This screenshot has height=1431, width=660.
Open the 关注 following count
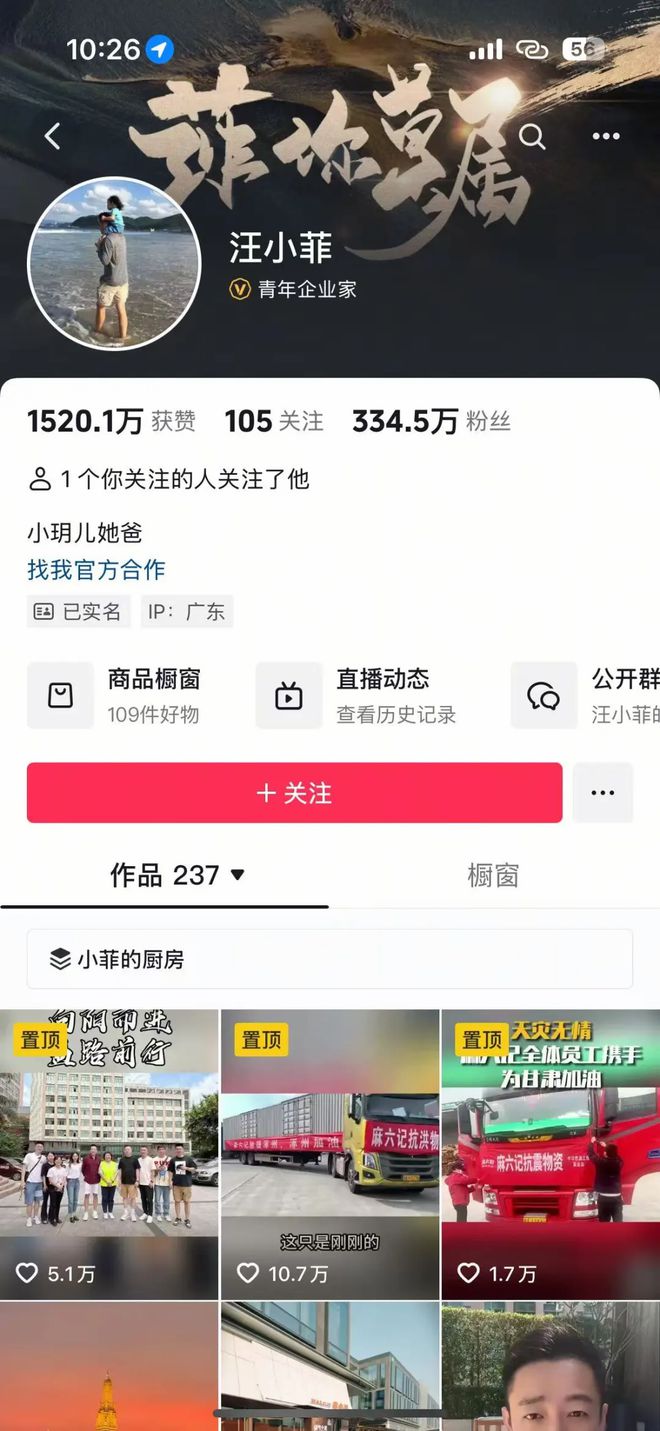coord(274,421)
